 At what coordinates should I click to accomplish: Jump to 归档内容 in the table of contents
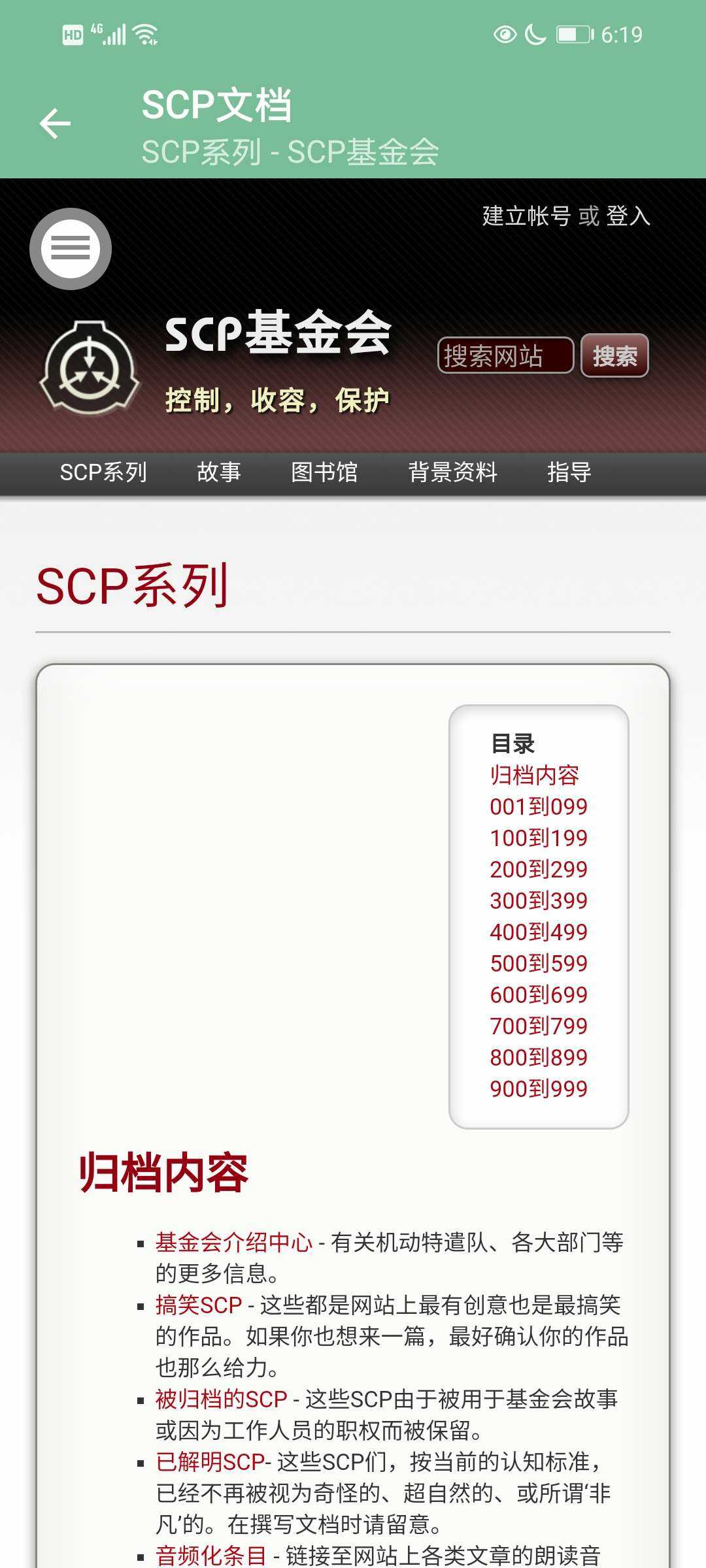coord(535,776)
